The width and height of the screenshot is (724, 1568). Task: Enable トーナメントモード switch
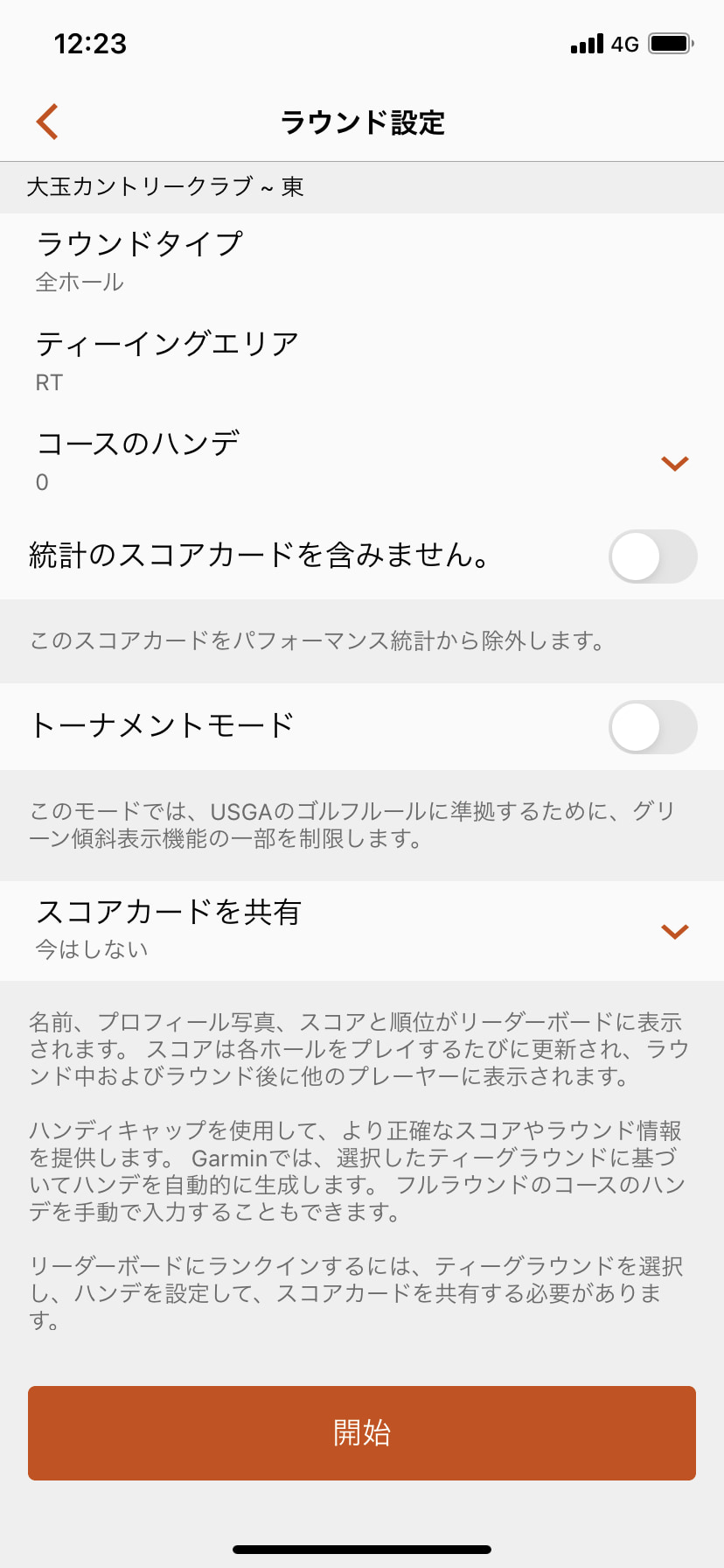pyautogui.click(x=652, y=726)
